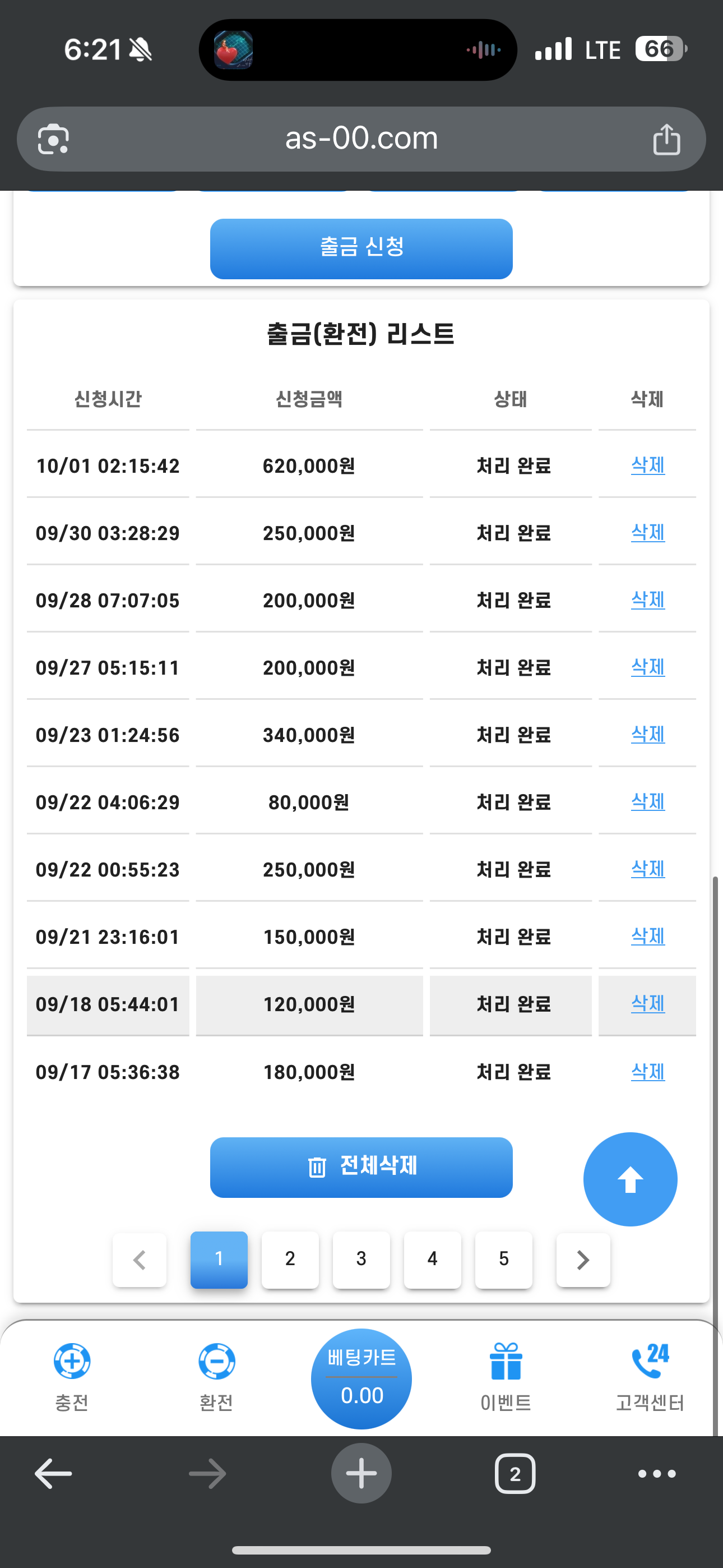Go back to the previous web page

(x=54, y=1474)
